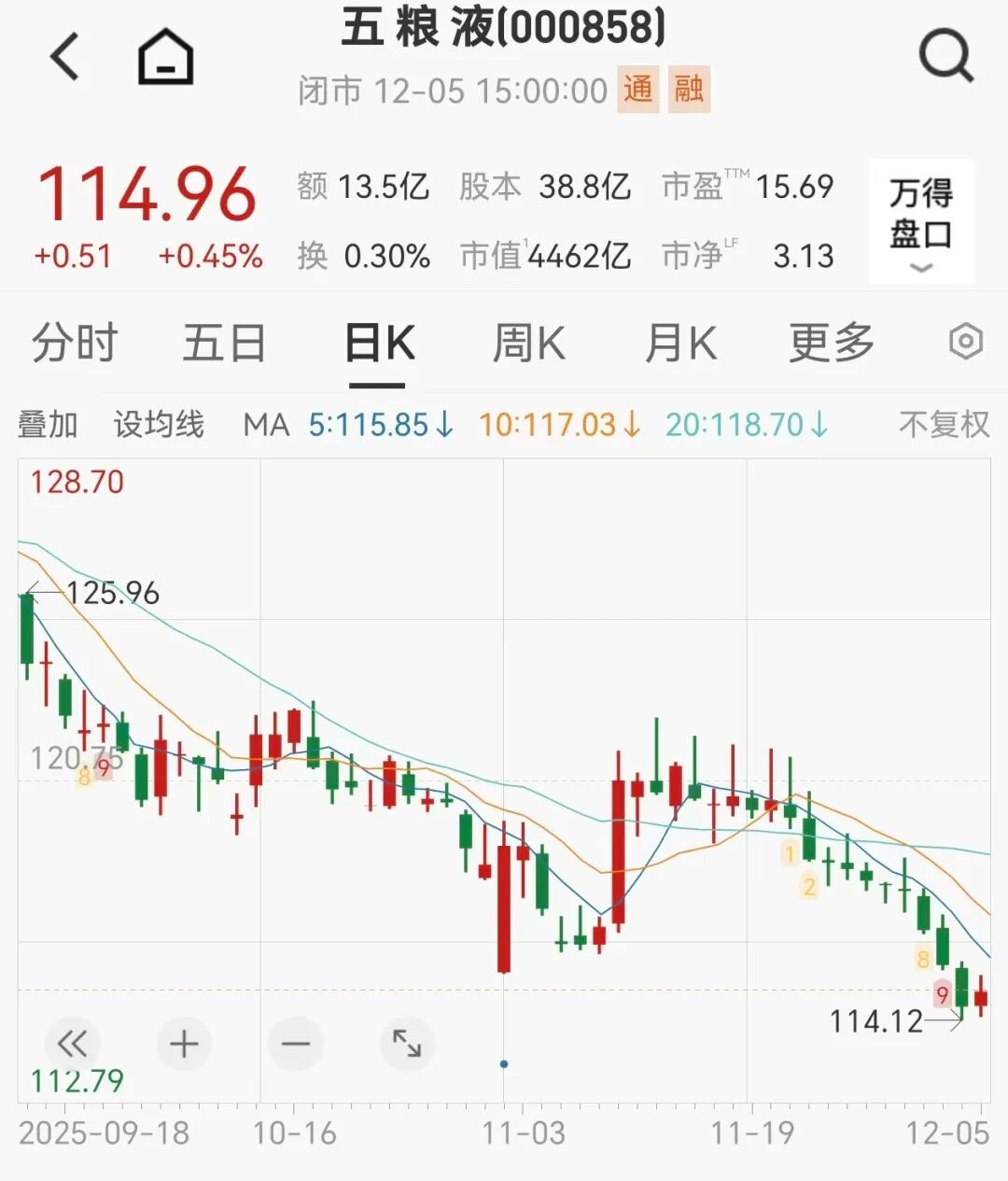Tap 叠加 to overlay another stock
The height and width of the screenshot is (1181, 1008).
pyautogui.click(x=48, y=425)
